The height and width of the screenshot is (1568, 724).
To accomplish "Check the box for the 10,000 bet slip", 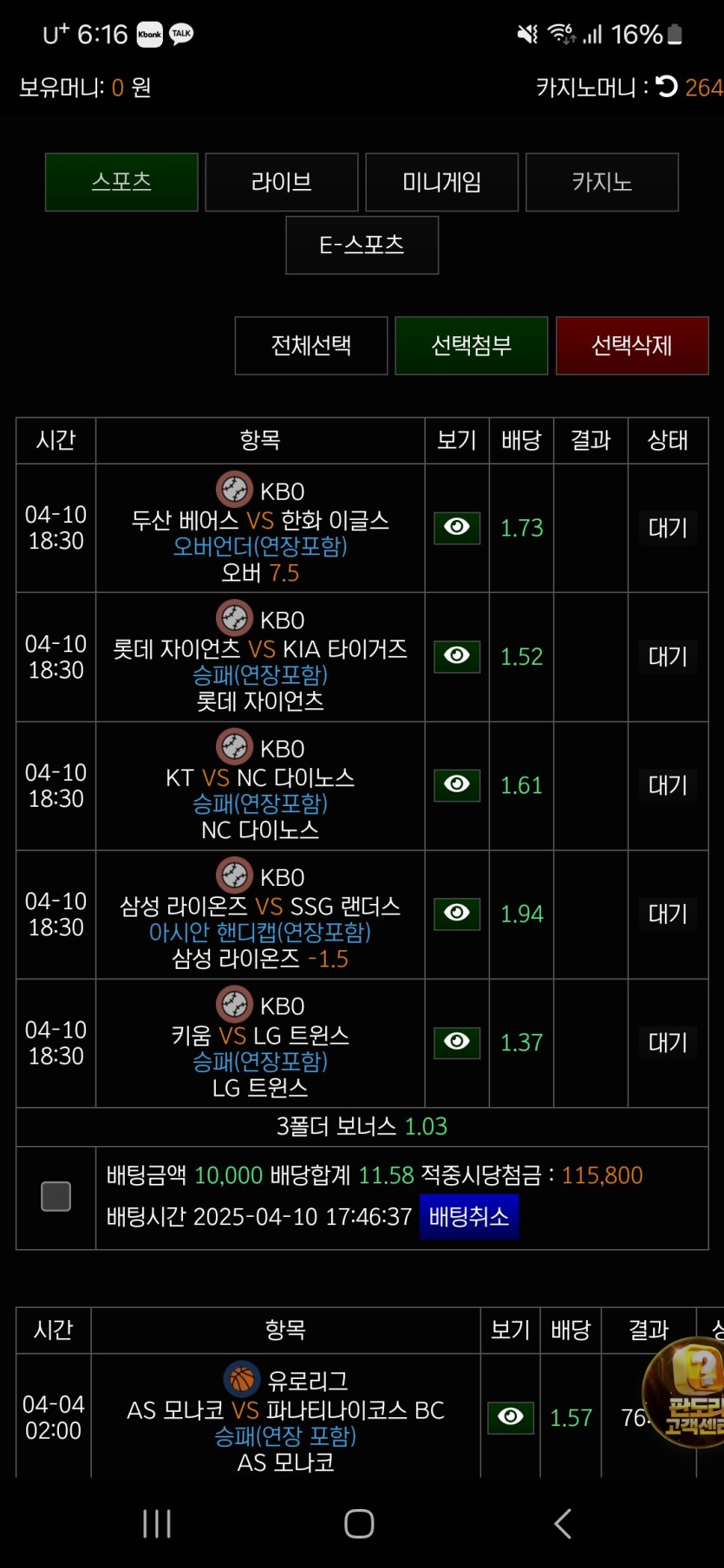I will 56,1196.
